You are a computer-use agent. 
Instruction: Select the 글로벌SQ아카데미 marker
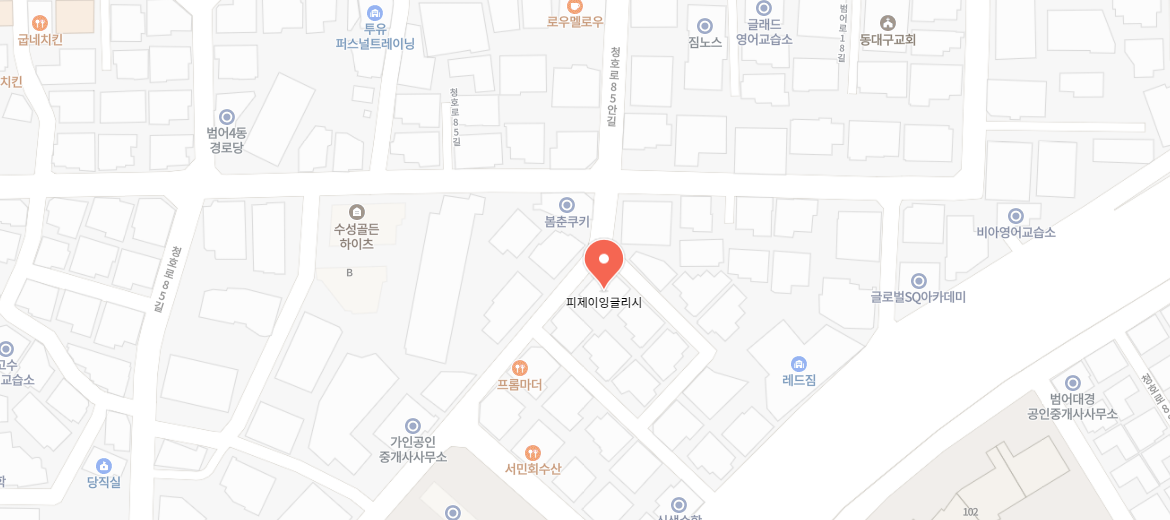click(x=918, y=281)
